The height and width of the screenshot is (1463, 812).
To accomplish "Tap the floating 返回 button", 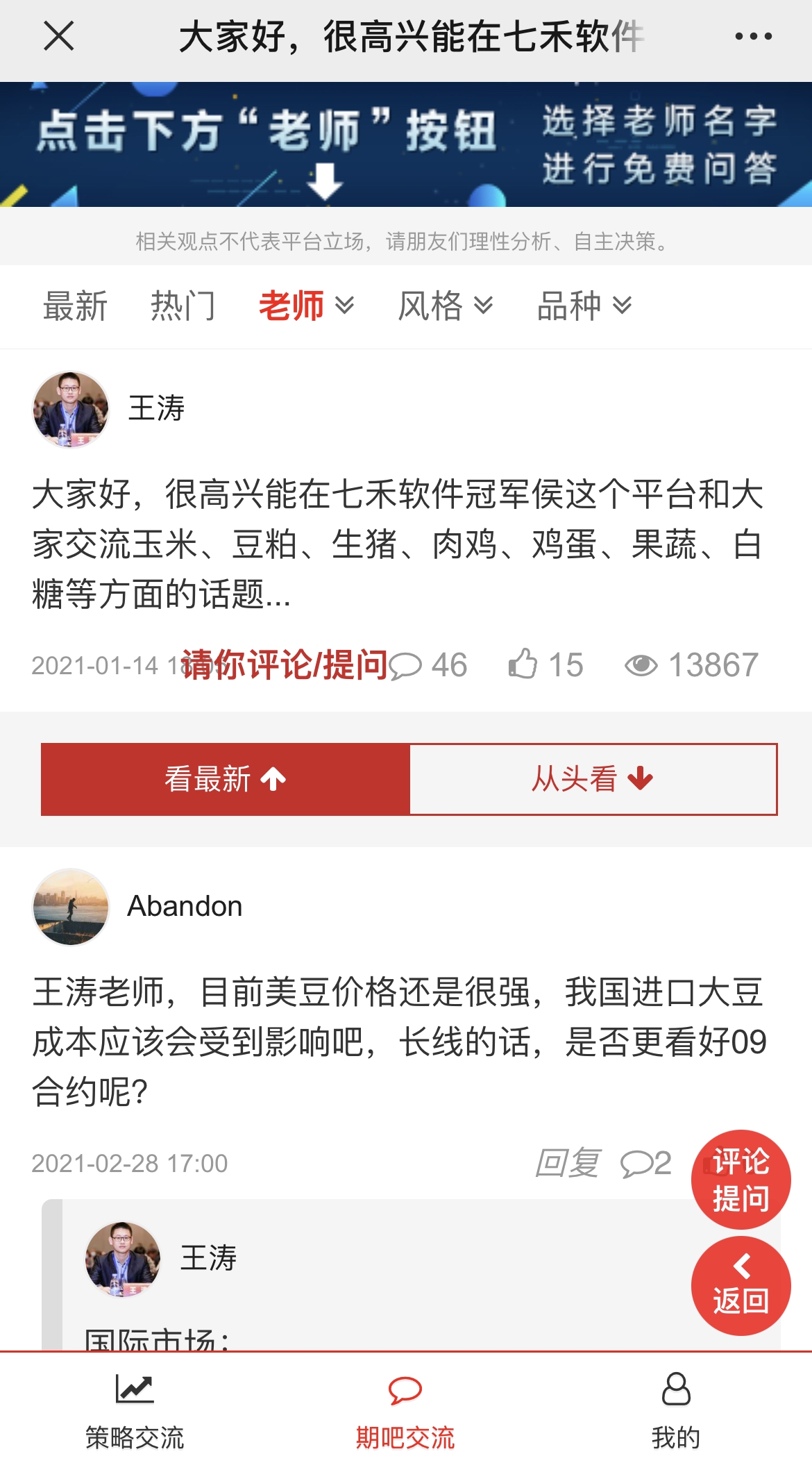I will coord(741,1286).
